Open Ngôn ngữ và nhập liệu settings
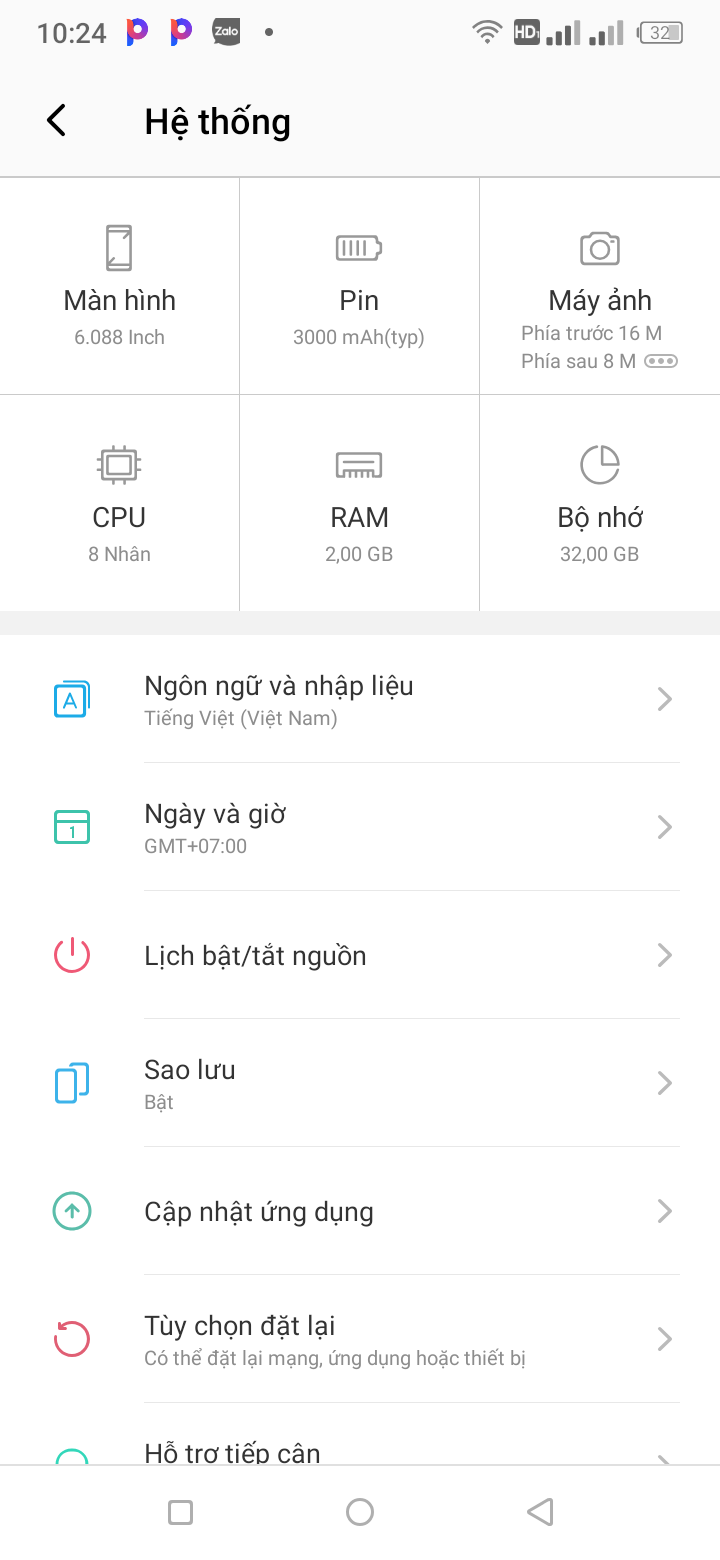 (360, 699)
